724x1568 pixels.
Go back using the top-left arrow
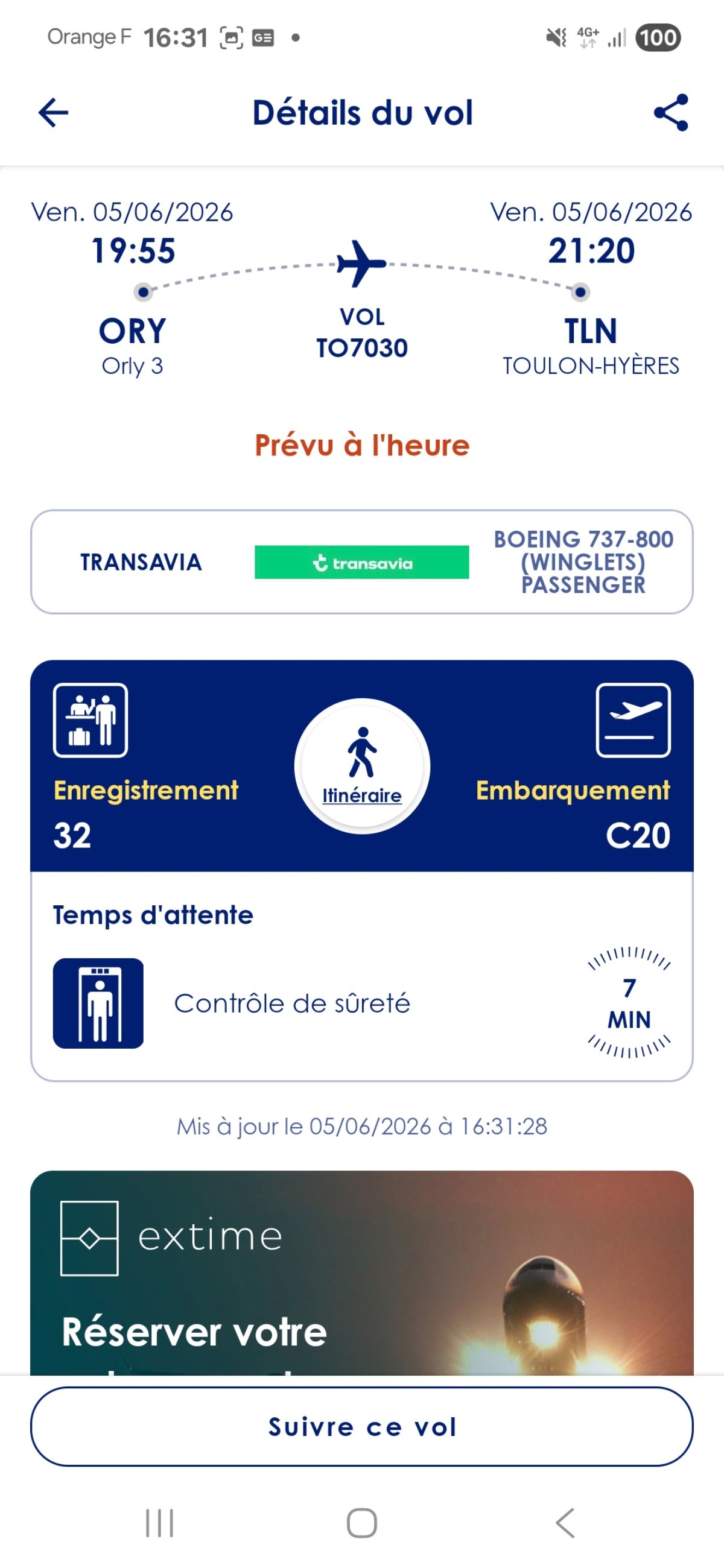[x=53, y=113]
